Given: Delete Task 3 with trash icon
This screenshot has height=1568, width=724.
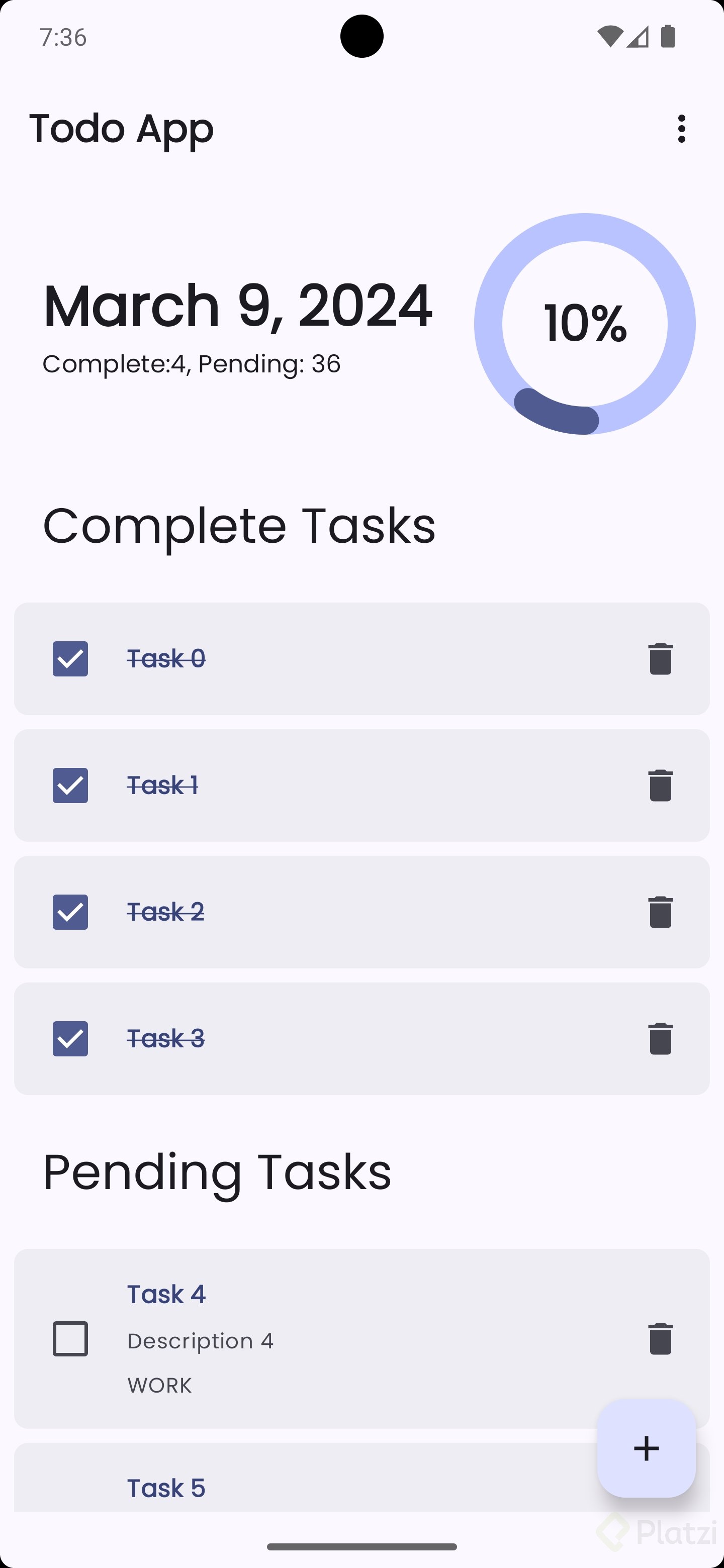Looking at the screenshot, I should [x=660, y=1038].
